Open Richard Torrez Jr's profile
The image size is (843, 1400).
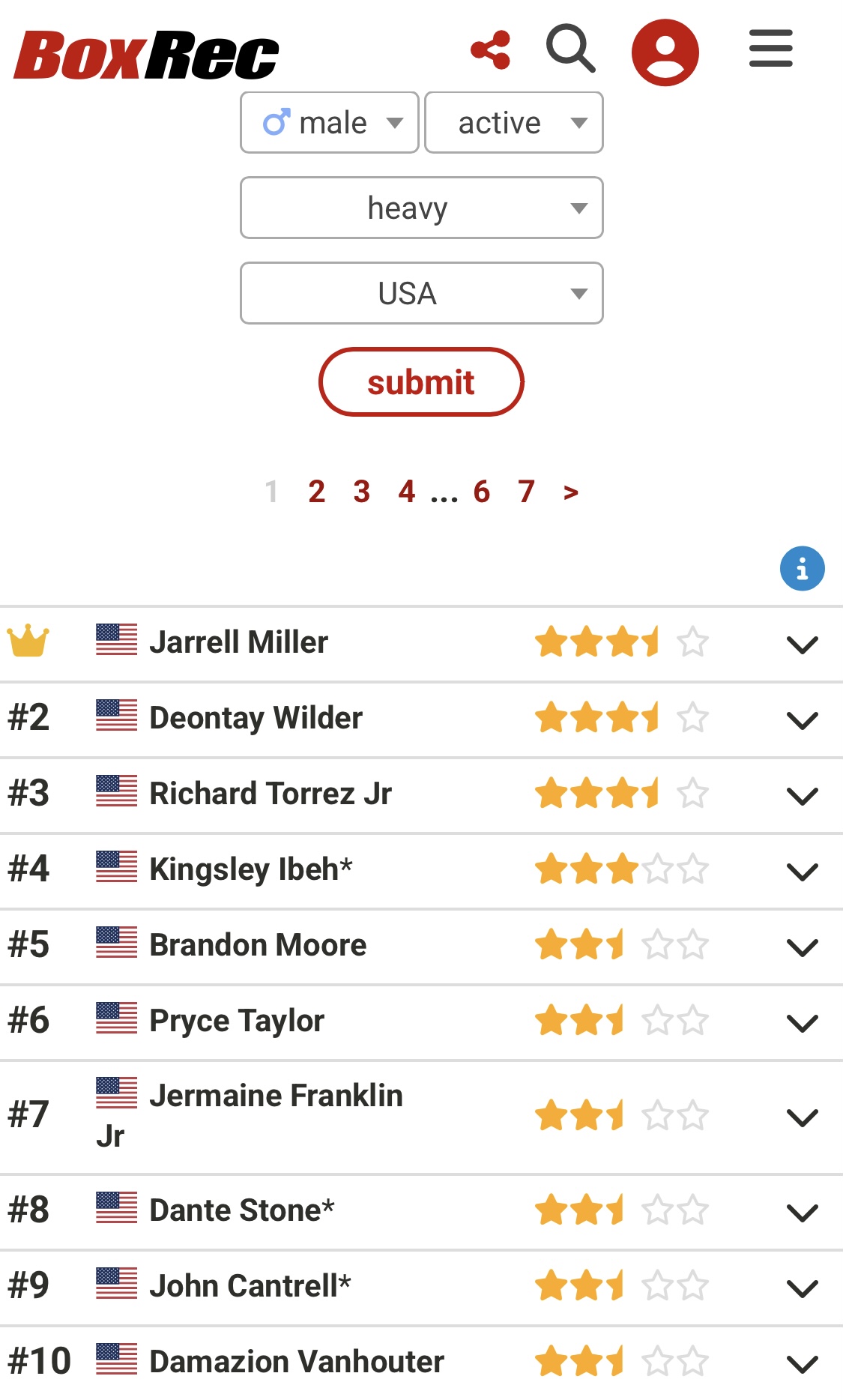pos(271,794)
